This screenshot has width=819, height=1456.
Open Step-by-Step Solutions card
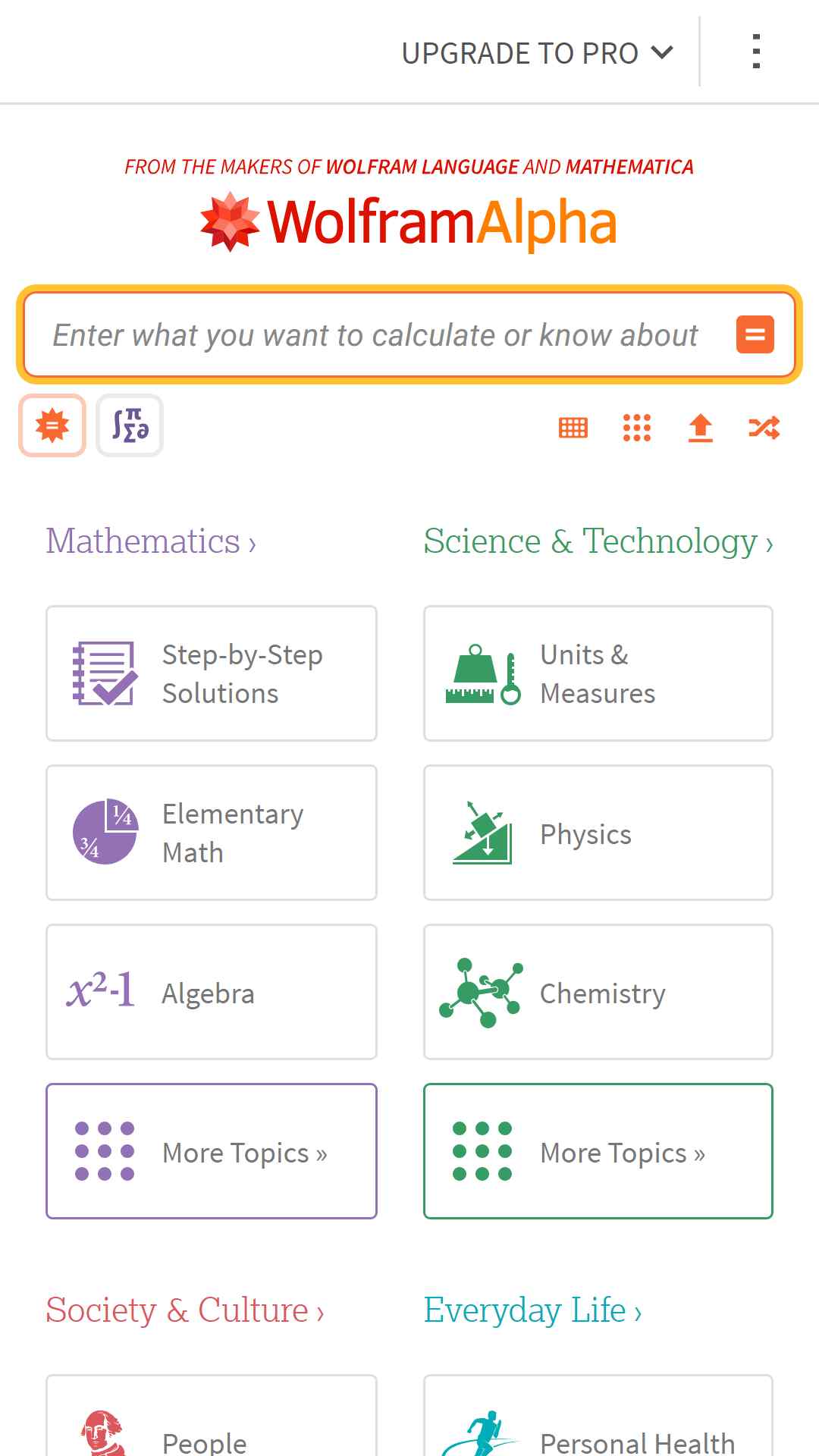click(x=212, y=673)
